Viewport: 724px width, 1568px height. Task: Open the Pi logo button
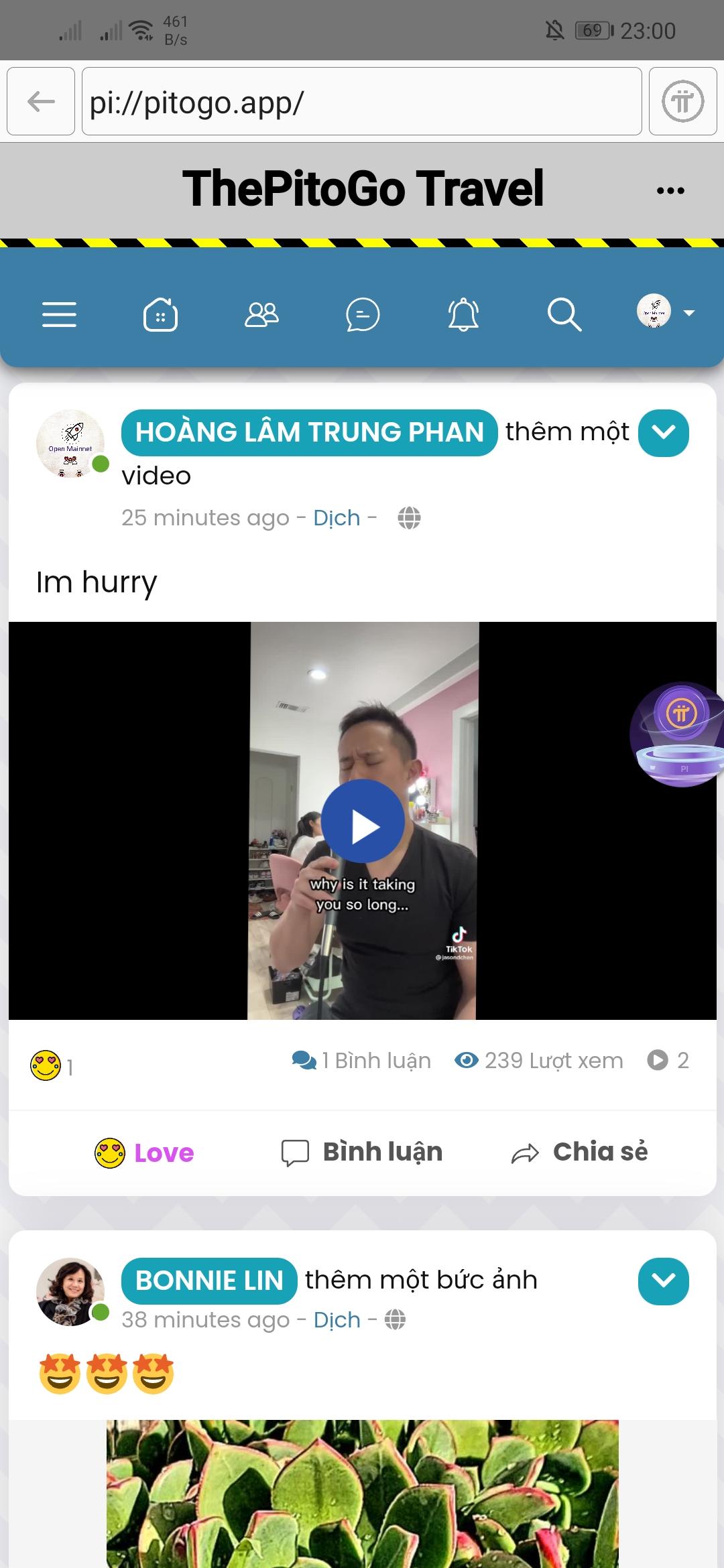682,102
